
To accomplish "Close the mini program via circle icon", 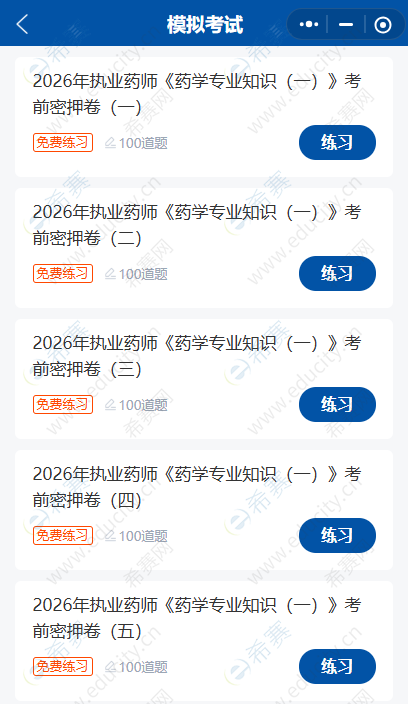I will click(x=382, y=24).
